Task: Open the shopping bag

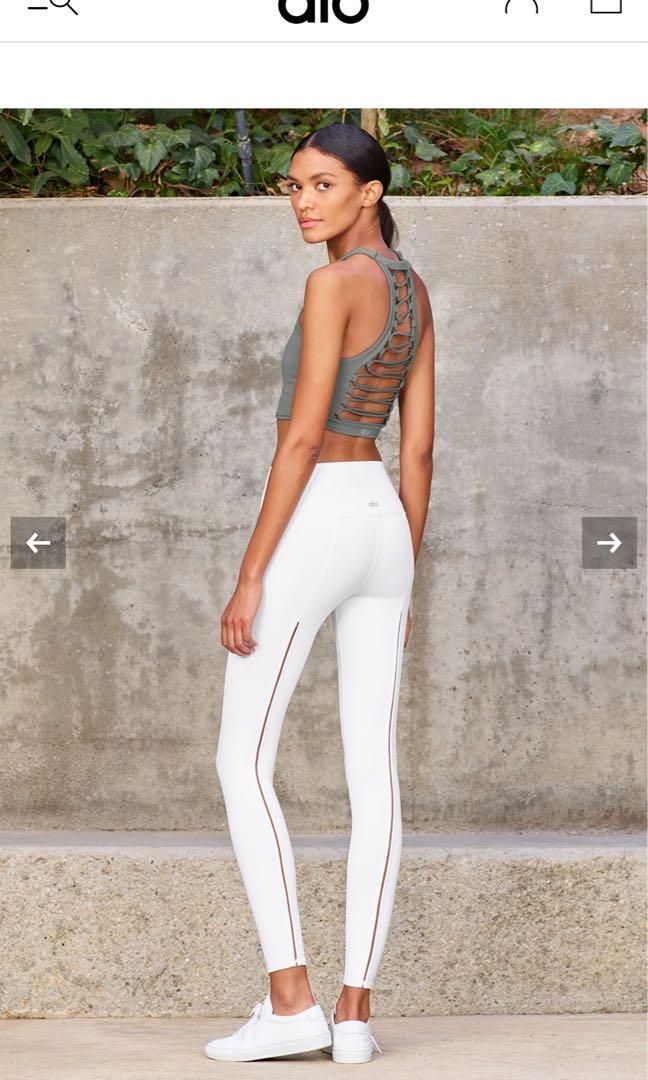Action: (606, 6)
